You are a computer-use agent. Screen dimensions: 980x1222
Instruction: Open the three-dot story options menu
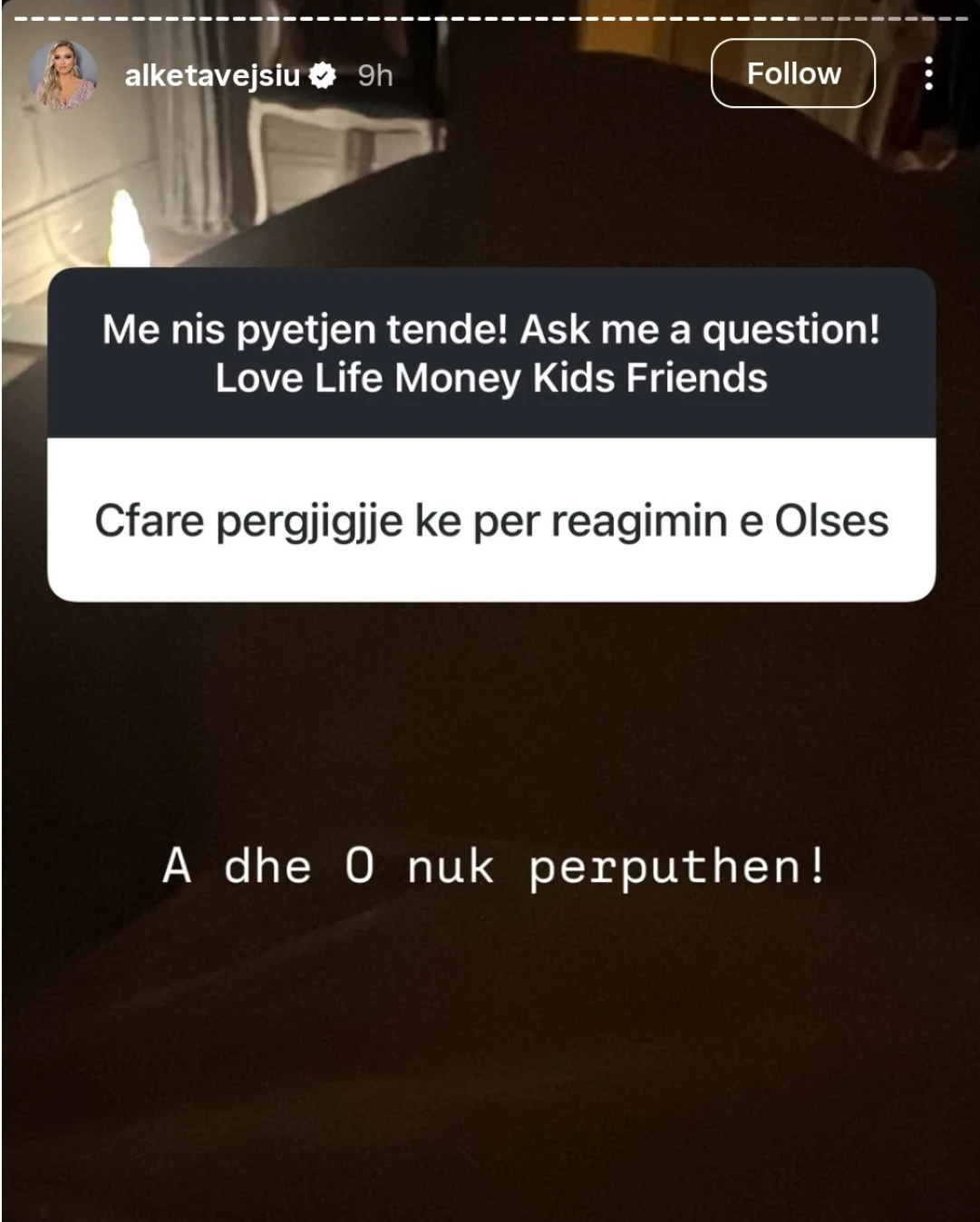click(x=928, y=73)
